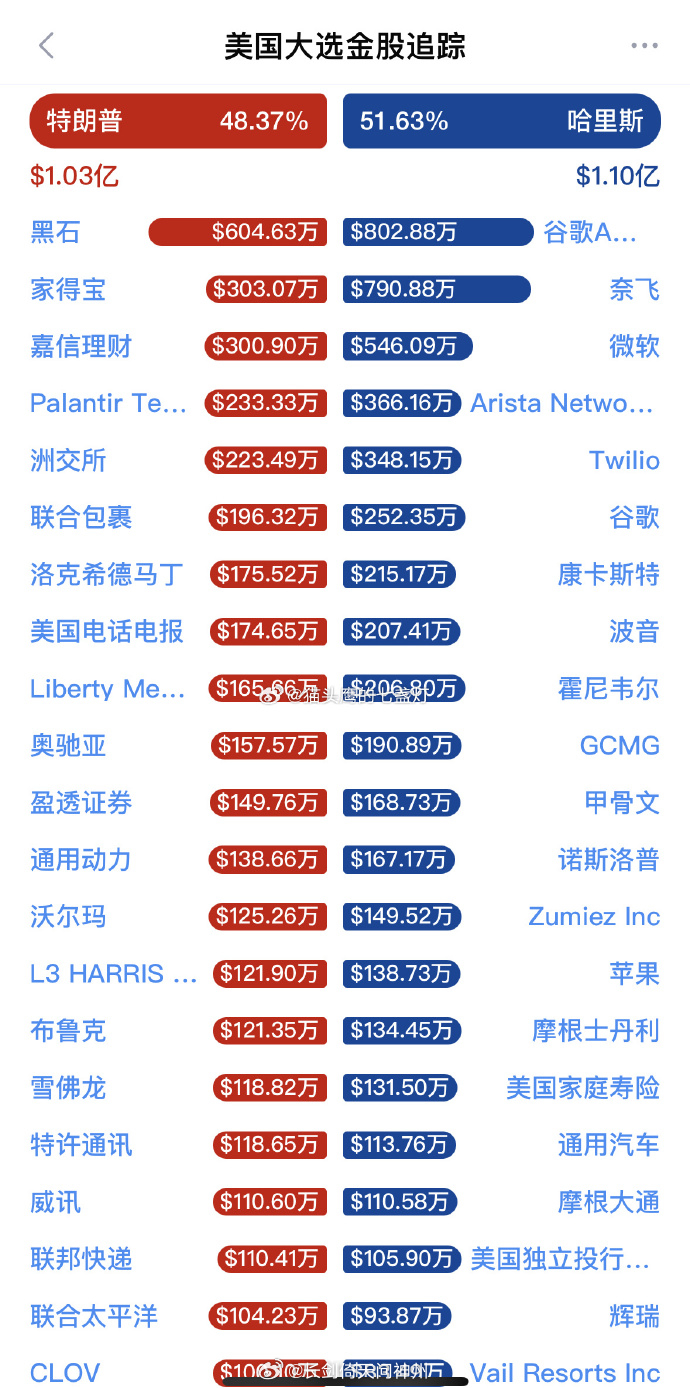Open Arista Networks stock link
This screenshot has height=1388, width=690.
[x=562, y=403]
